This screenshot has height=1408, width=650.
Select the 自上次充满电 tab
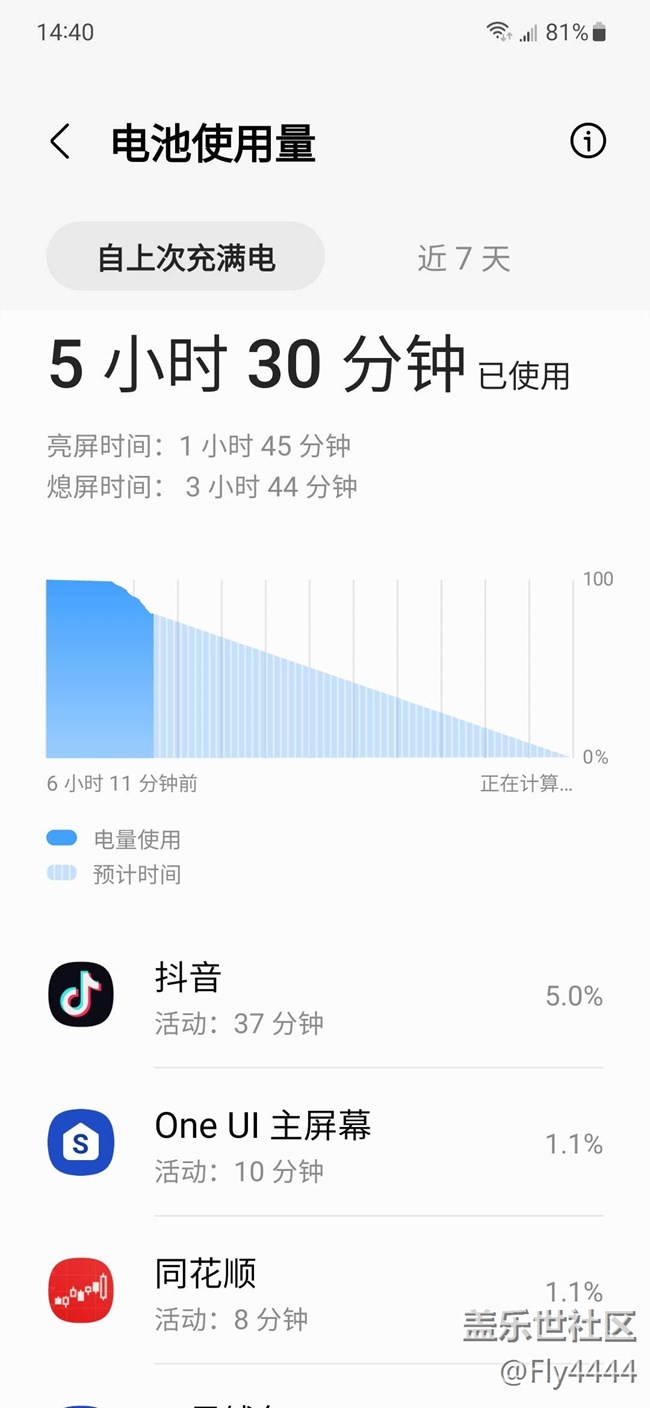click(x=186, y=258)
